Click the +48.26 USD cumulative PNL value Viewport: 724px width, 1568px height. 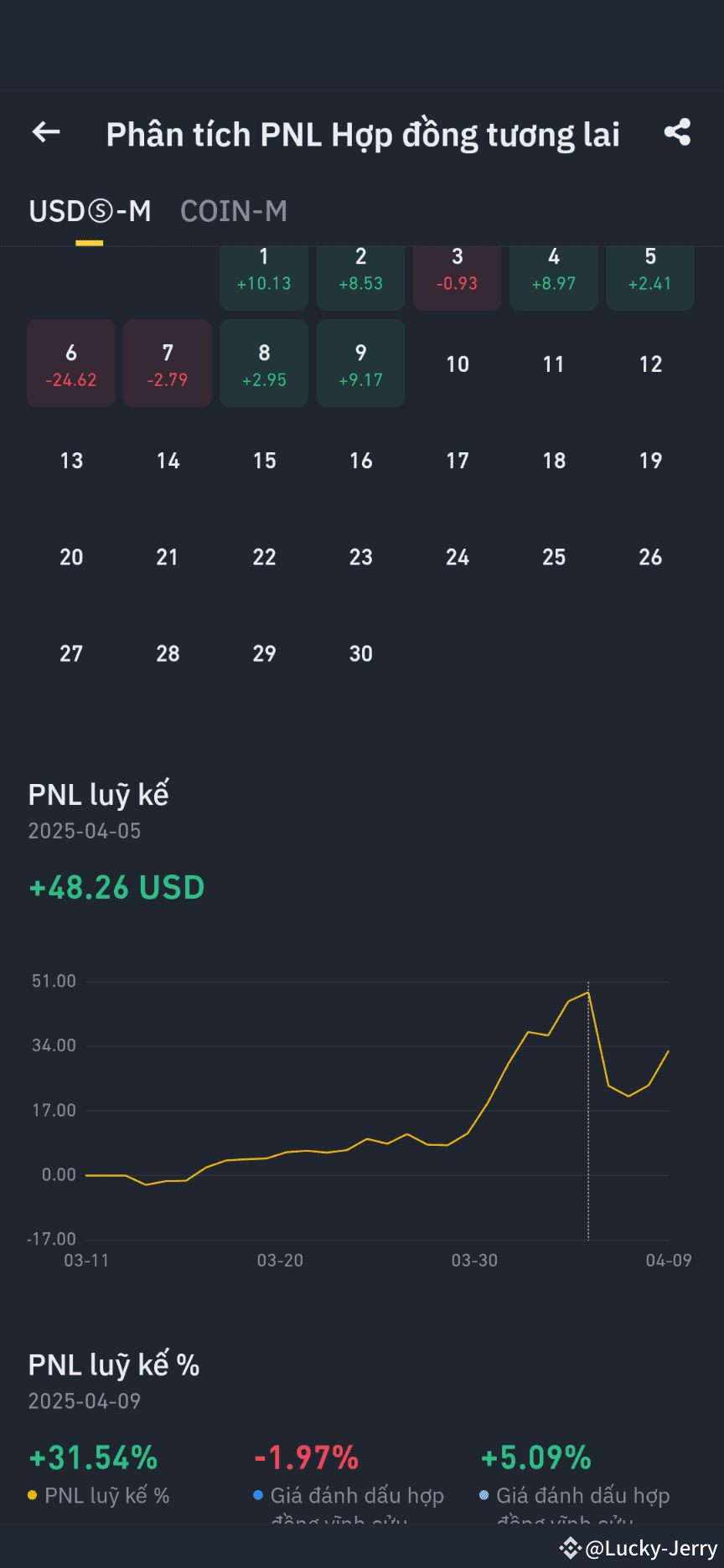[116, 887]
